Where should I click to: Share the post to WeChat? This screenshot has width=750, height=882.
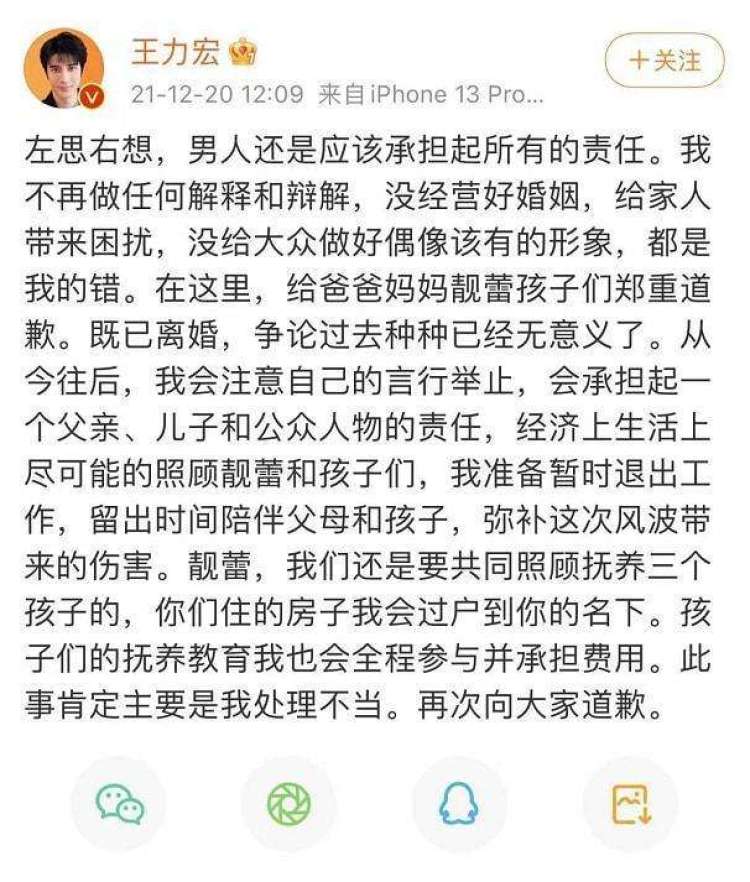(x=119, y=803)
